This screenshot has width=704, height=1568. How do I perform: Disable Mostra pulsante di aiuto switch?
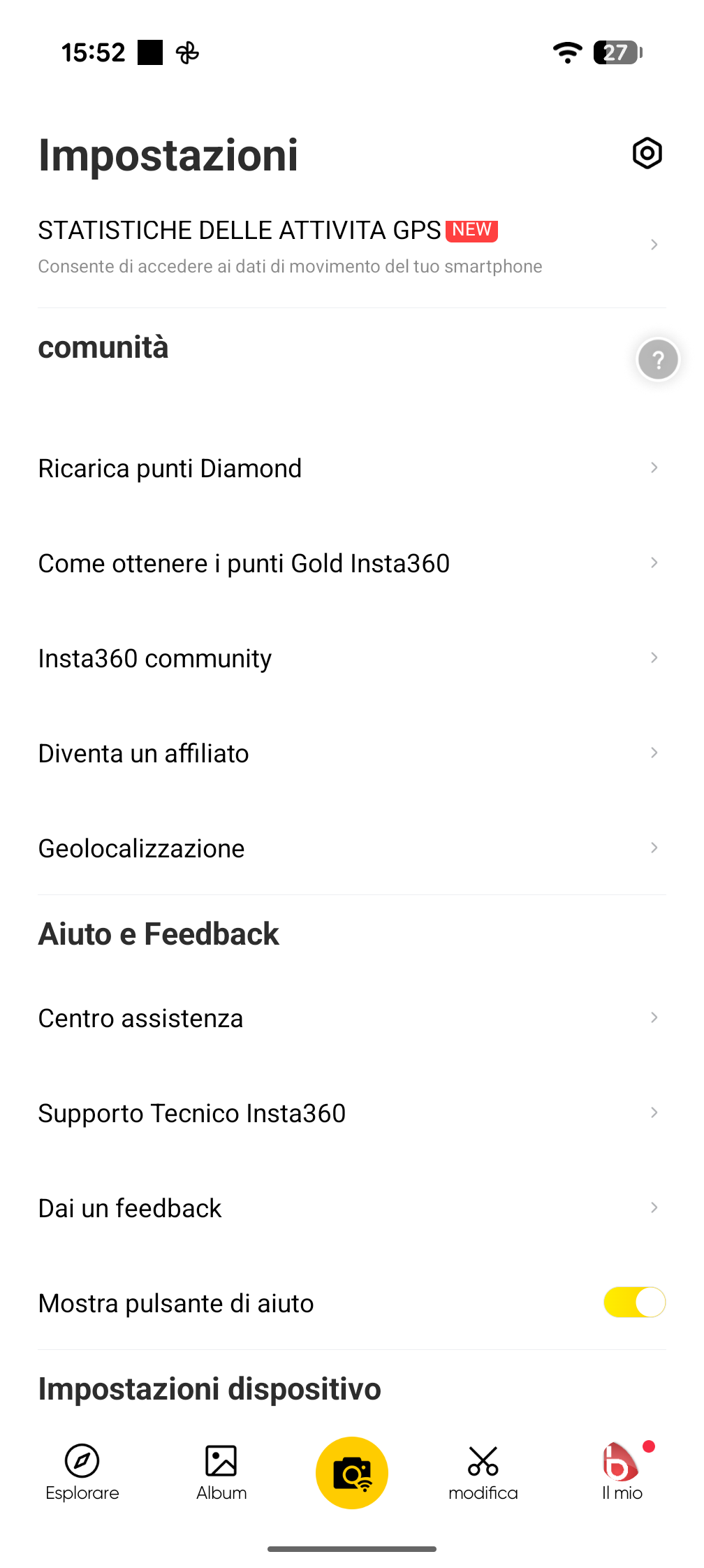[634, 1302]
